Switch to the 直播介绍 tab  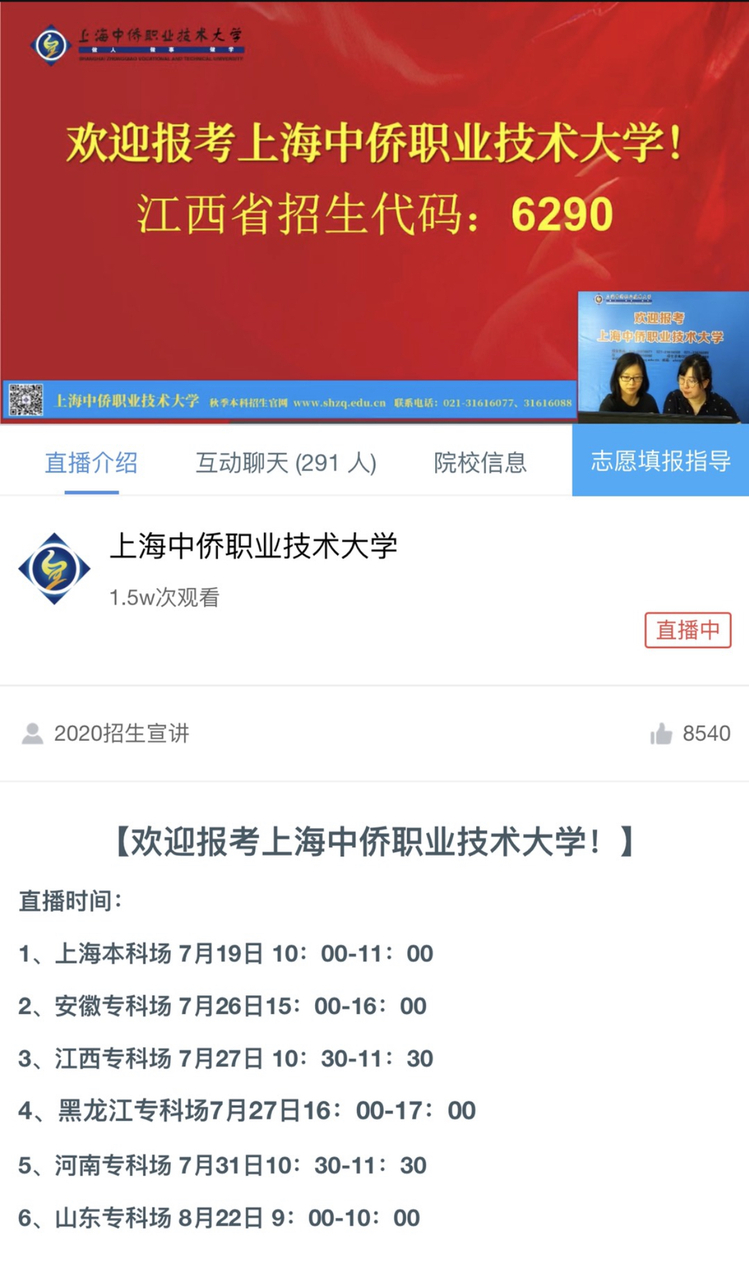pos(91,463)
